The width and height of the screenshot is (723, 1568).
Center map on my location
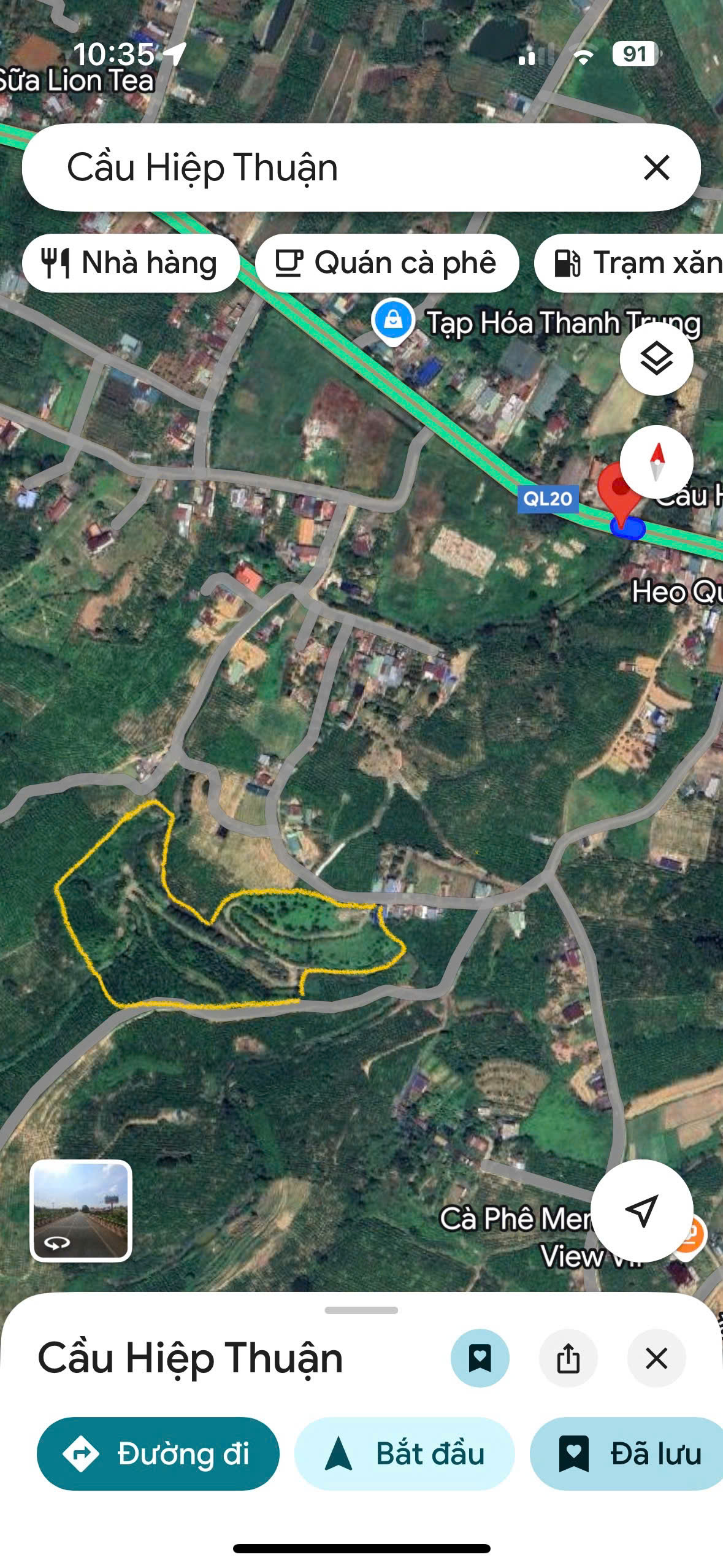[x=641, y=1210]
